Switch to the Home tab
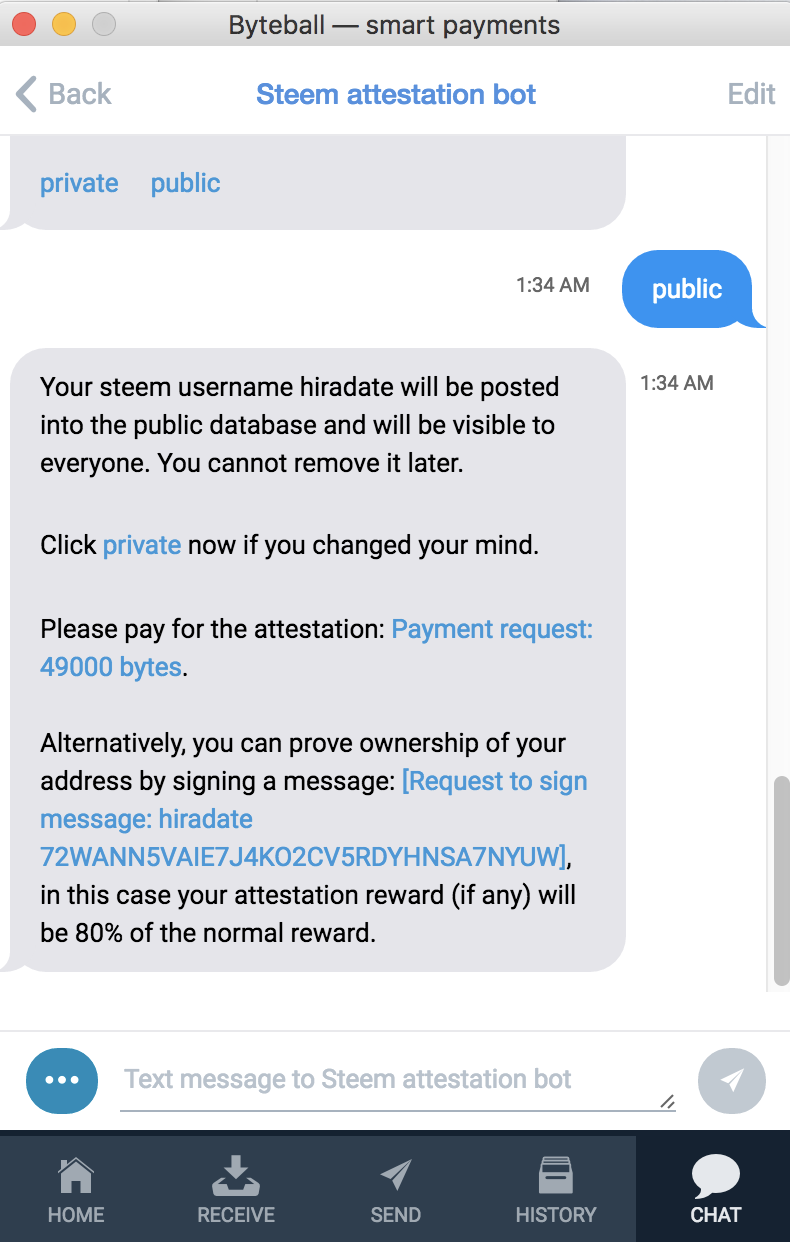This screenshot has width=790, height=1242. (x=76, y=1190)
